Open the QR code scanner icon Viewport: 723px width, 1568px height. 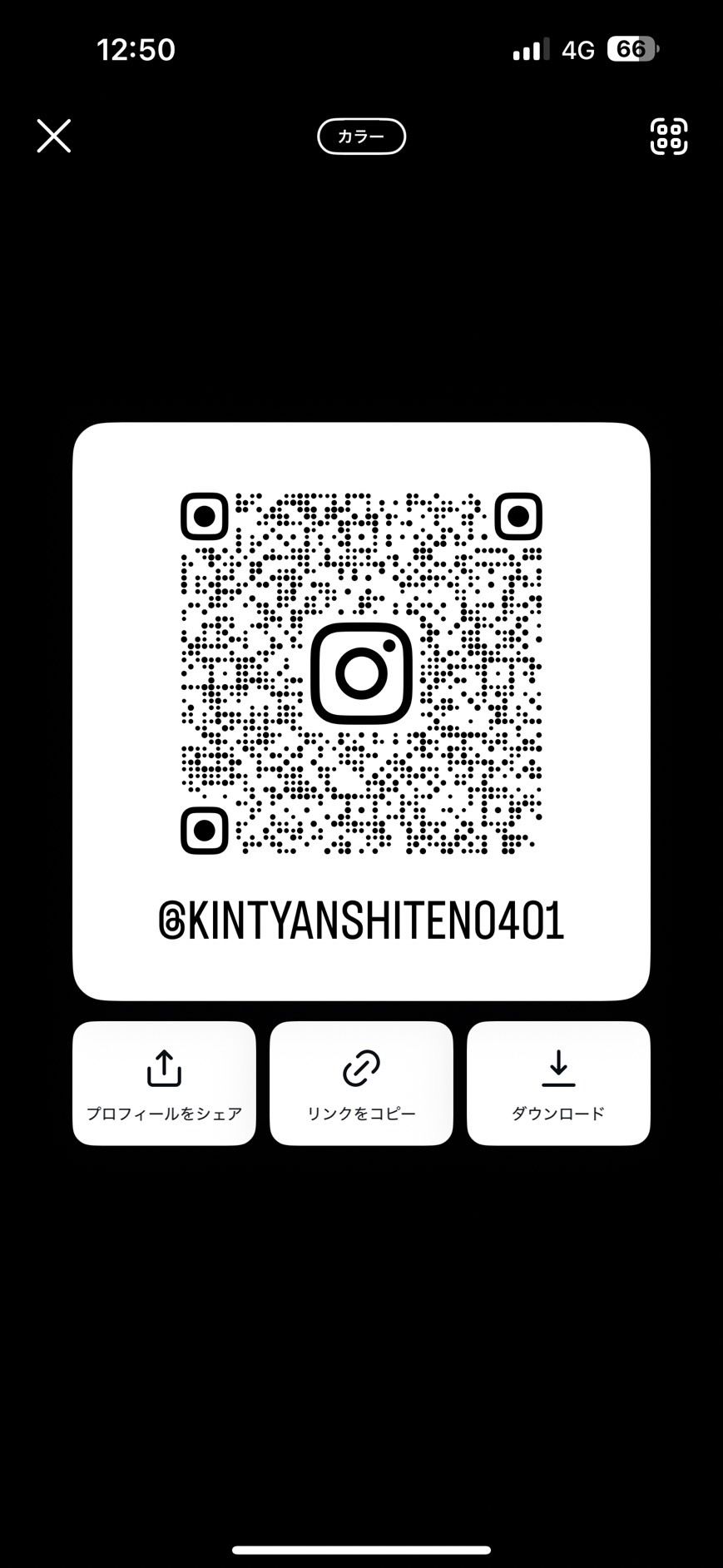pos(668,136)
